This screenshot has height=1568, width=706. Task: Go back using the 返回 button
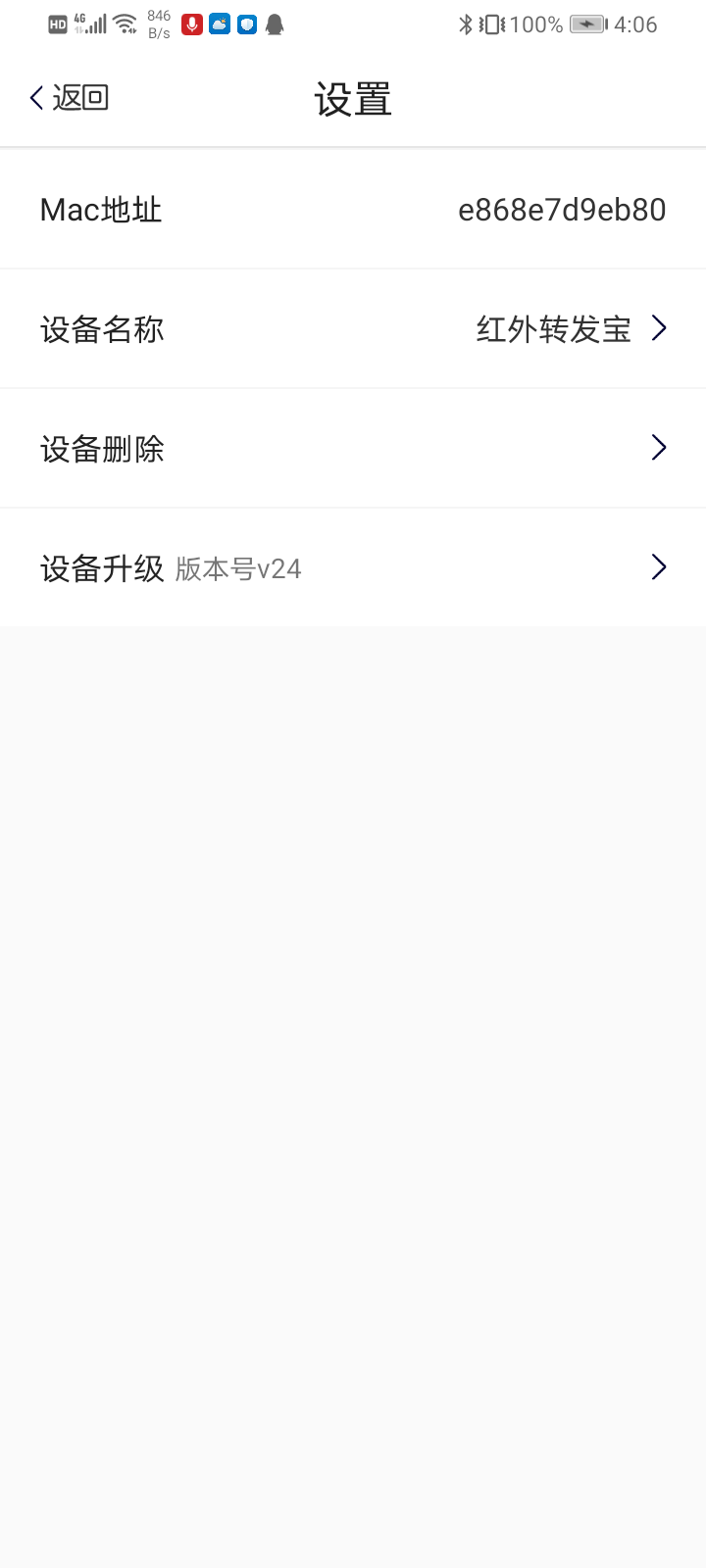tap(69, 97)
